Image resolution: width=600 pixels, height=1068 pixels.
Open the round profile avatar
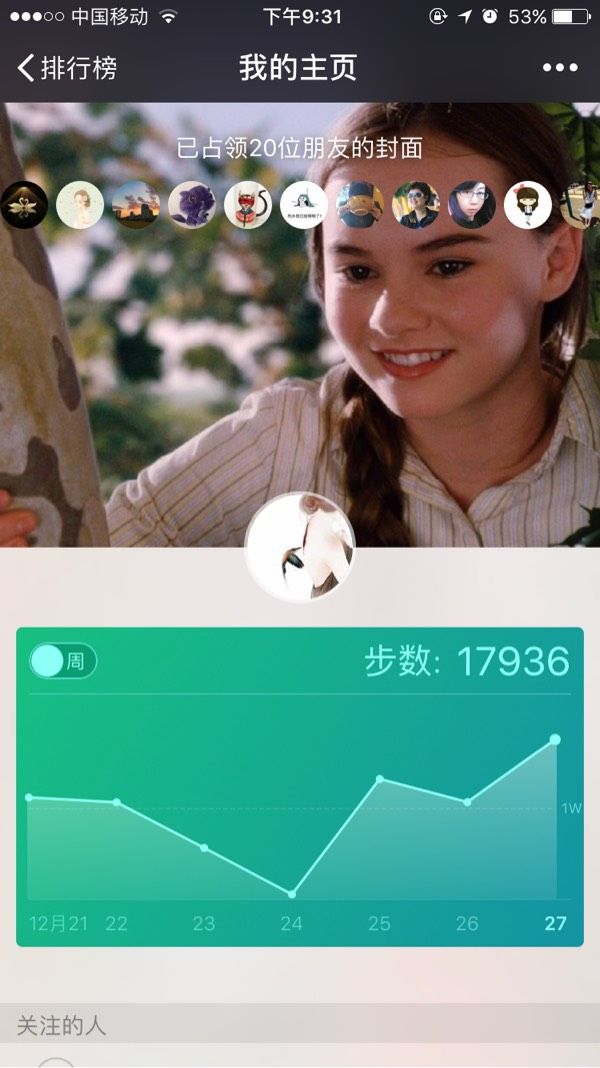[x=300, y=548]
